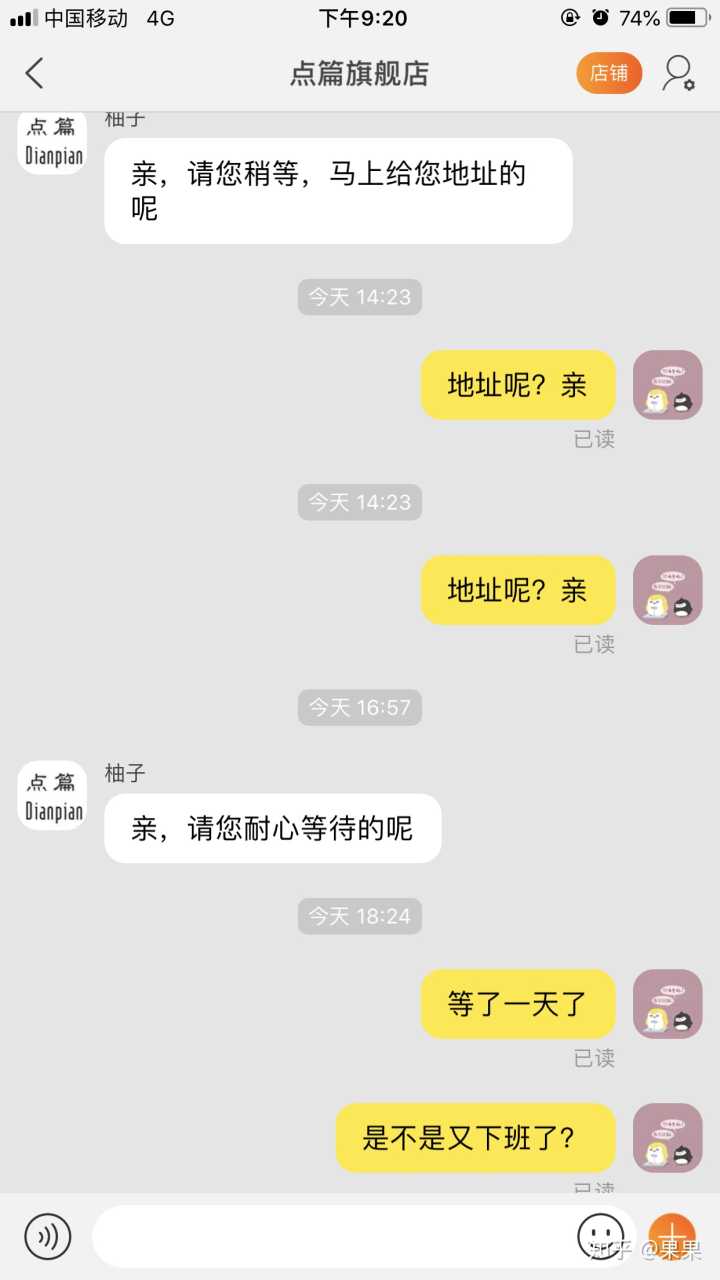Open 柚子's Dianpian avatar by 请您耐心等待的呢
720x1280 pixels.
point(52,795)
